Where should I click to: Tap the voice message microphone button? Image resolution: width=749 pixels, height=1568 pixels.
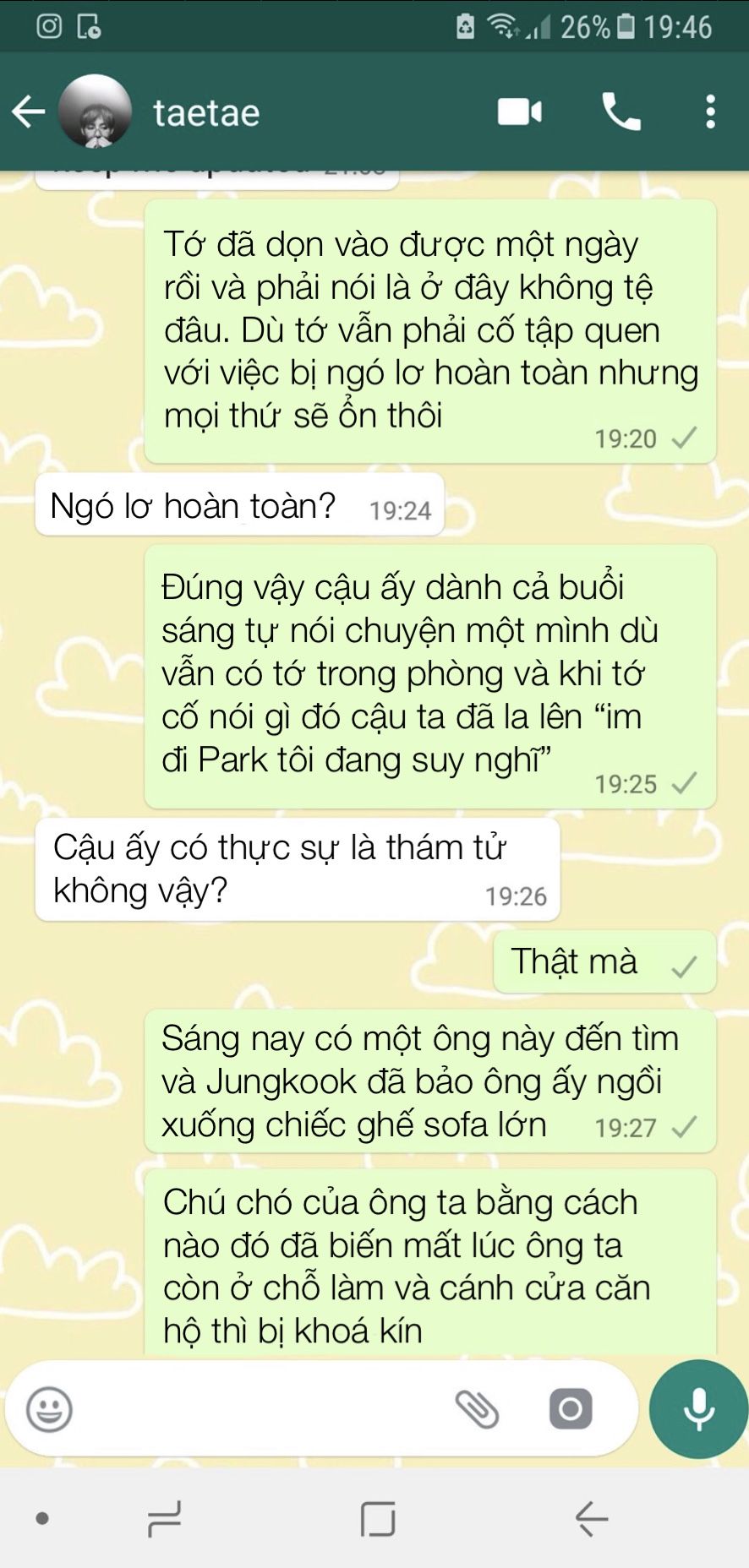pyautogui.click(x=698, y=1408)
